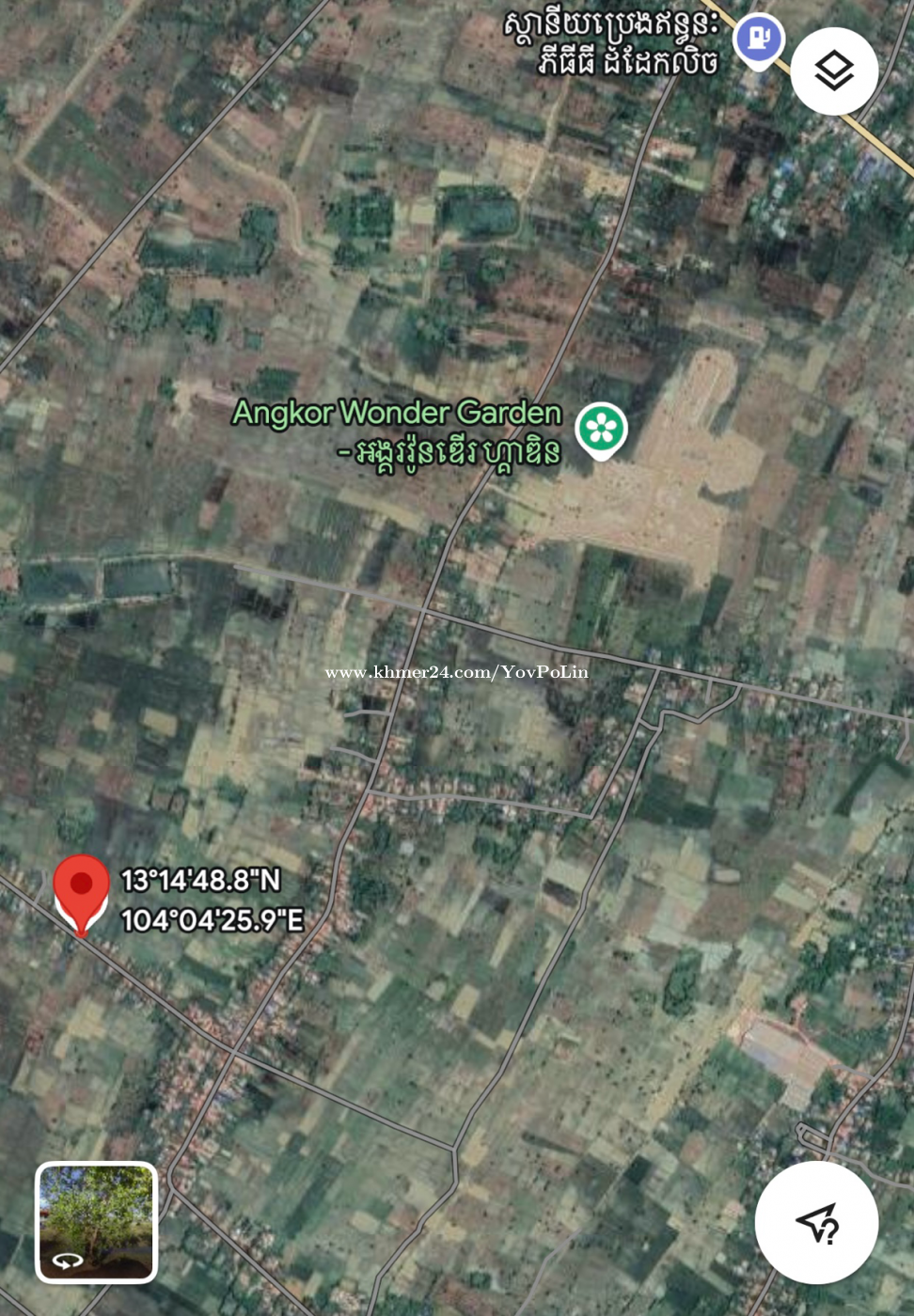Select the Angkor Wonder Garden marker
The image size is (914, 1316).
click(x=601, y=429)
